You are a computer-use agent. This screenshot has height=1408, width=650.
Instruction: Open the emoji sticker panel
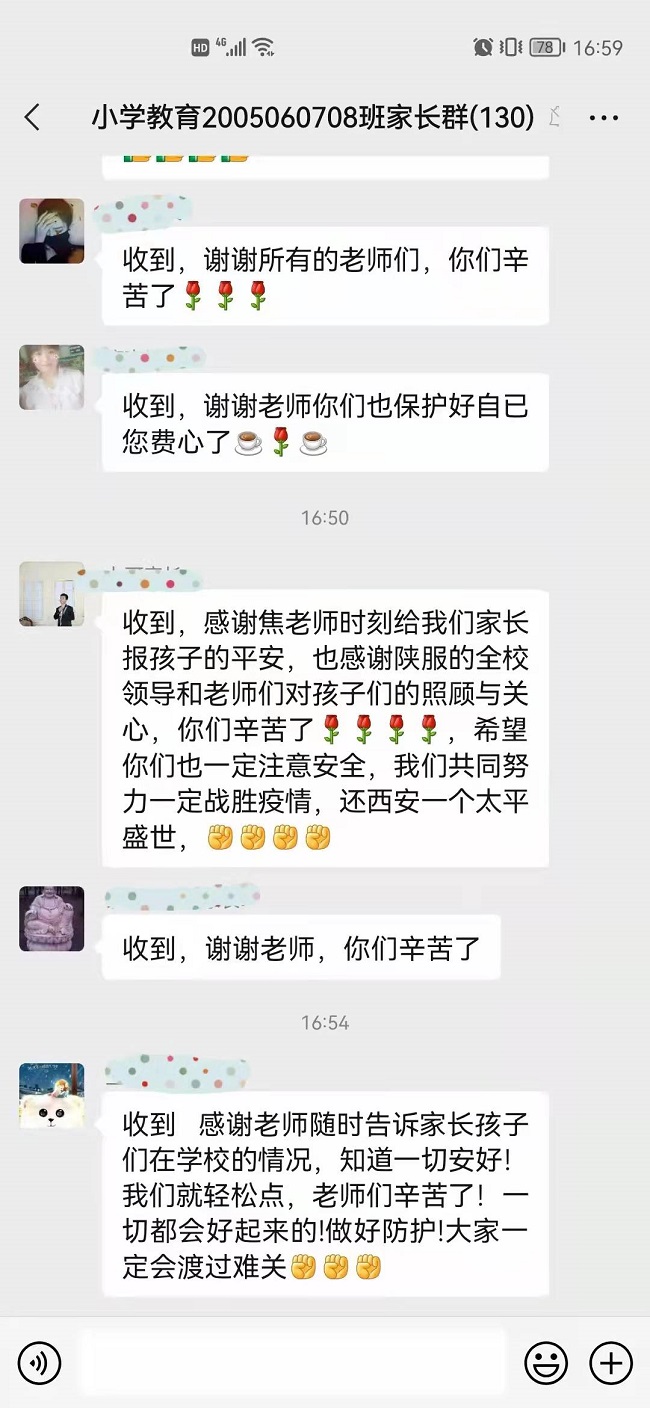click(x=546, y=1362)
